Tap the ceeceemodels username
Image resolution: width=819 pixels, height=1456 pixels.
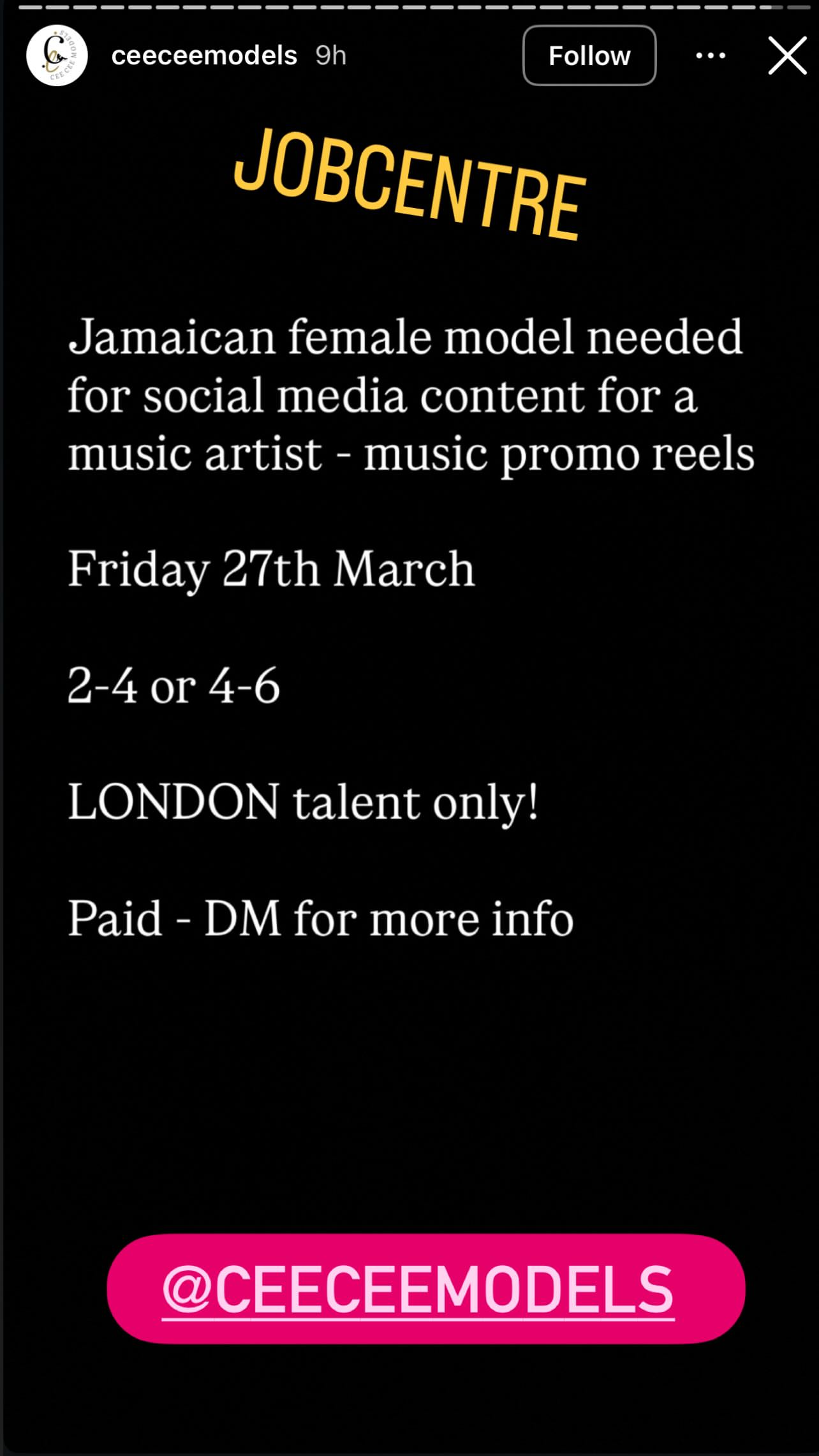[x=204, y=56]
